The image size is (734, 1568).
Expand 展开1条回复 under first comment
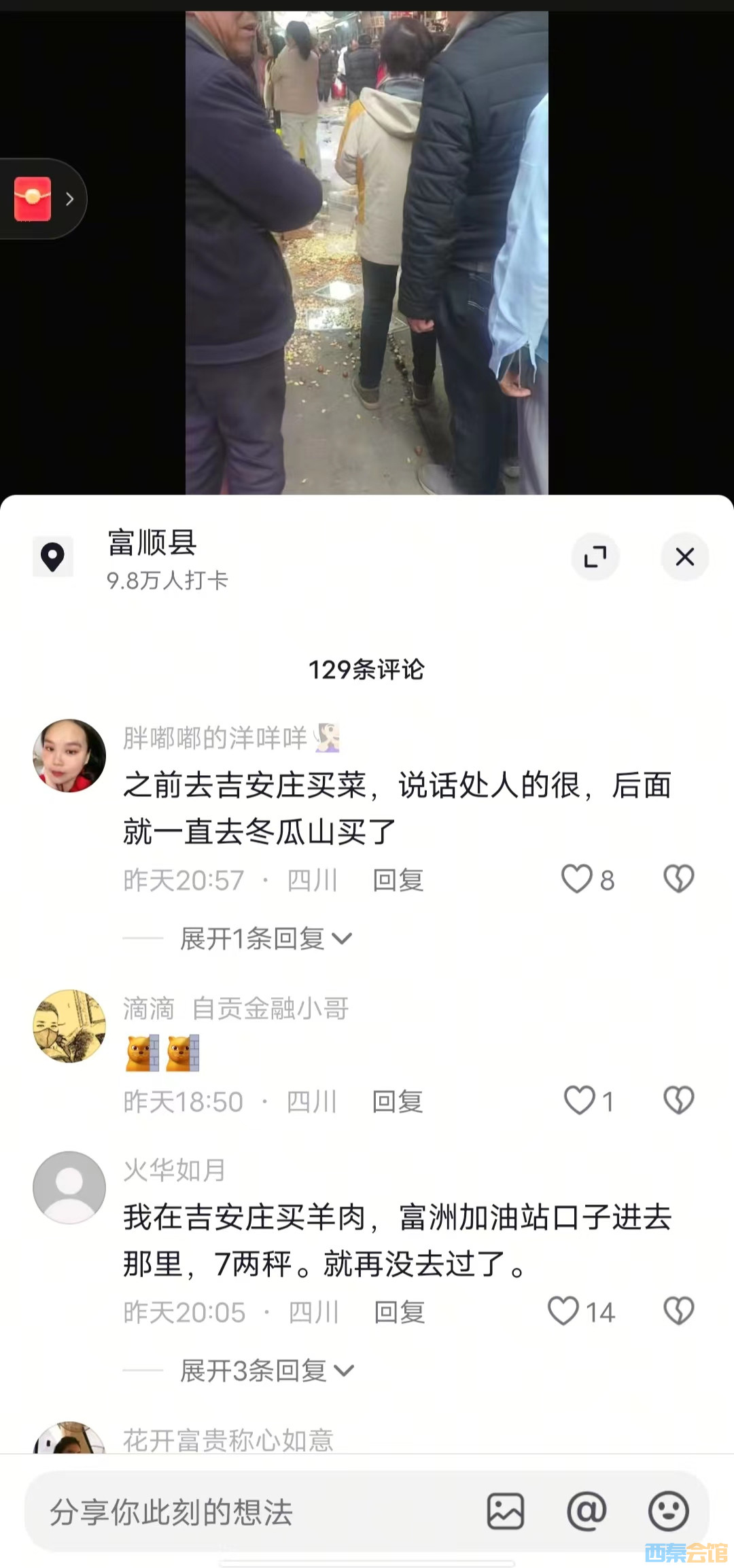coord(265,939)
